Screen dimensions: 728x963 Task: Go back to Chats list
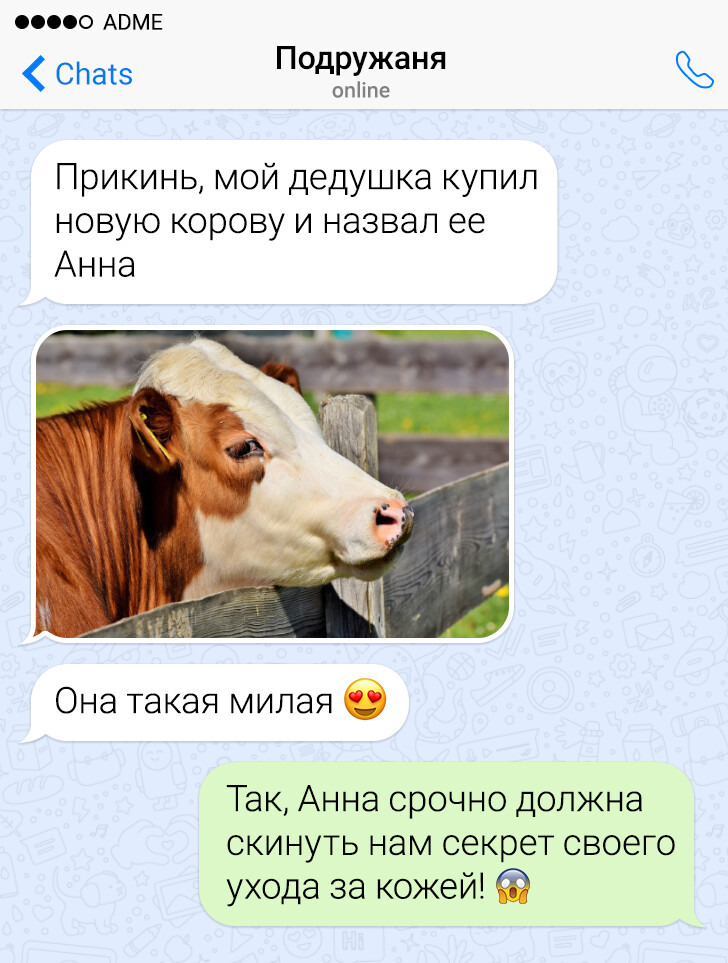click(78, 74)
